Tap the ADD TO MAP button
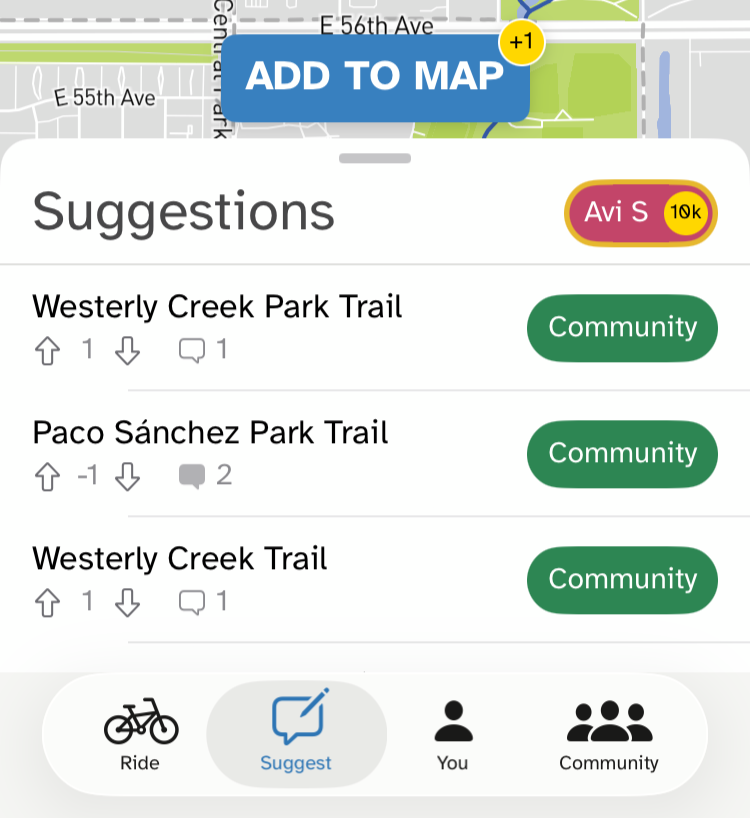The image size is (750, 818). (375, 78)
